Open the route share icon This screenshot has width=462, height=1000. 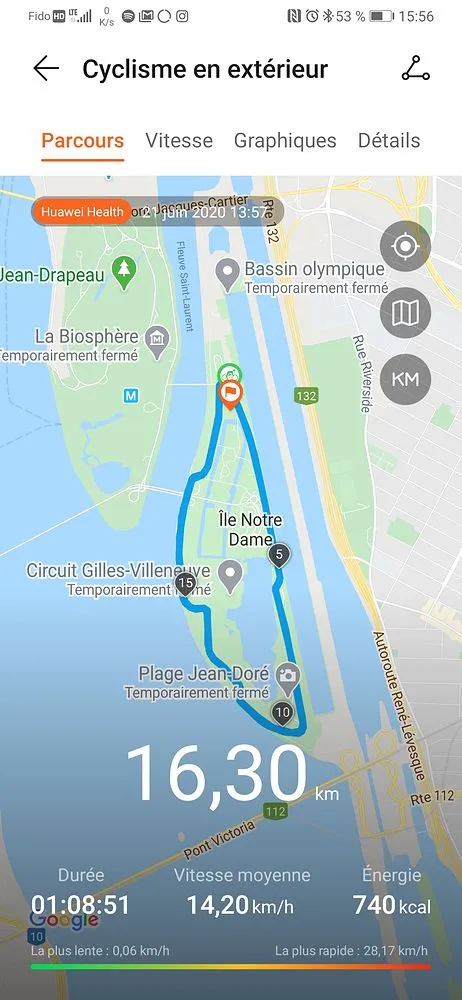(415, 68)
